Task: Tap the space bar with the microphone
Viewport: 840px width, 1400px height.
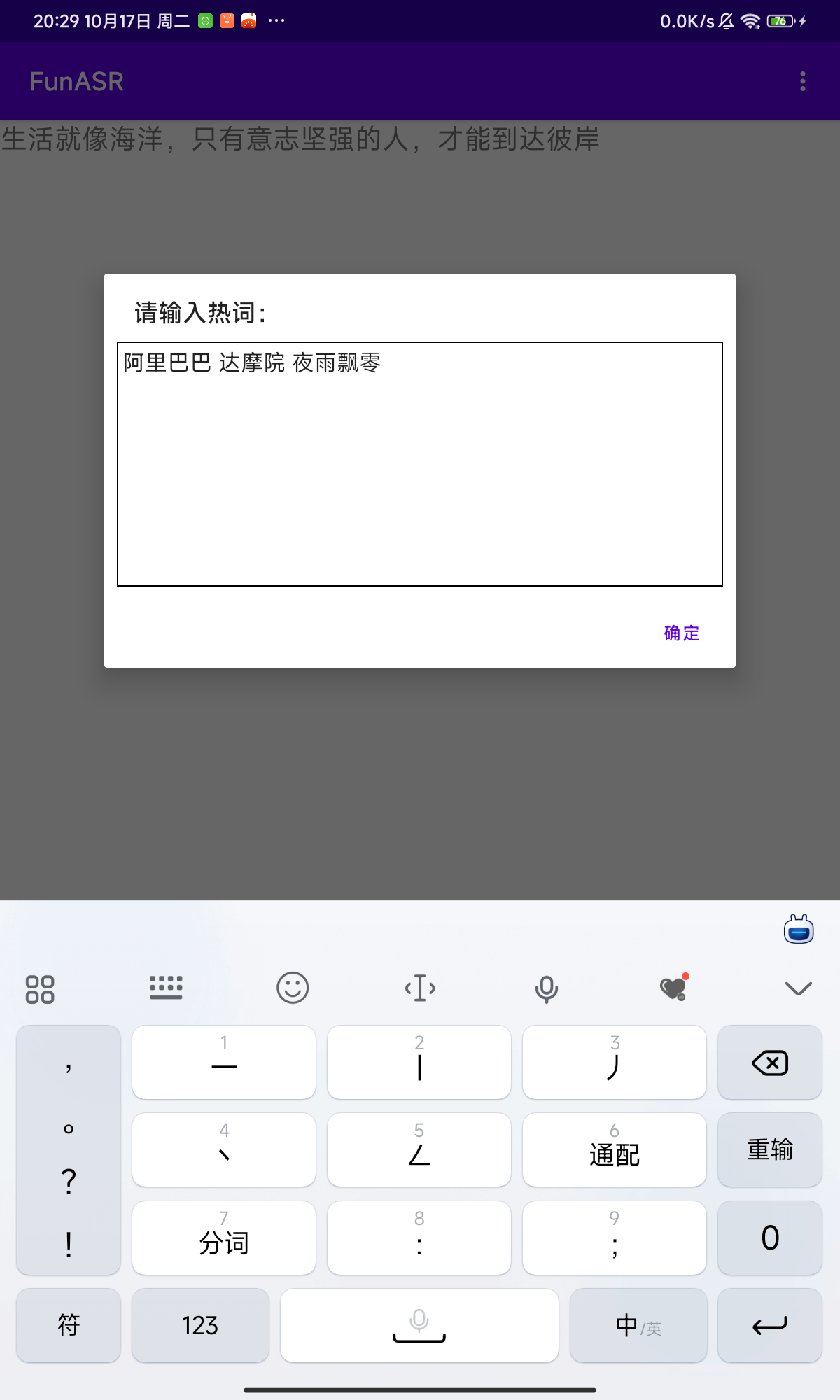Action: click(419, 1325)
